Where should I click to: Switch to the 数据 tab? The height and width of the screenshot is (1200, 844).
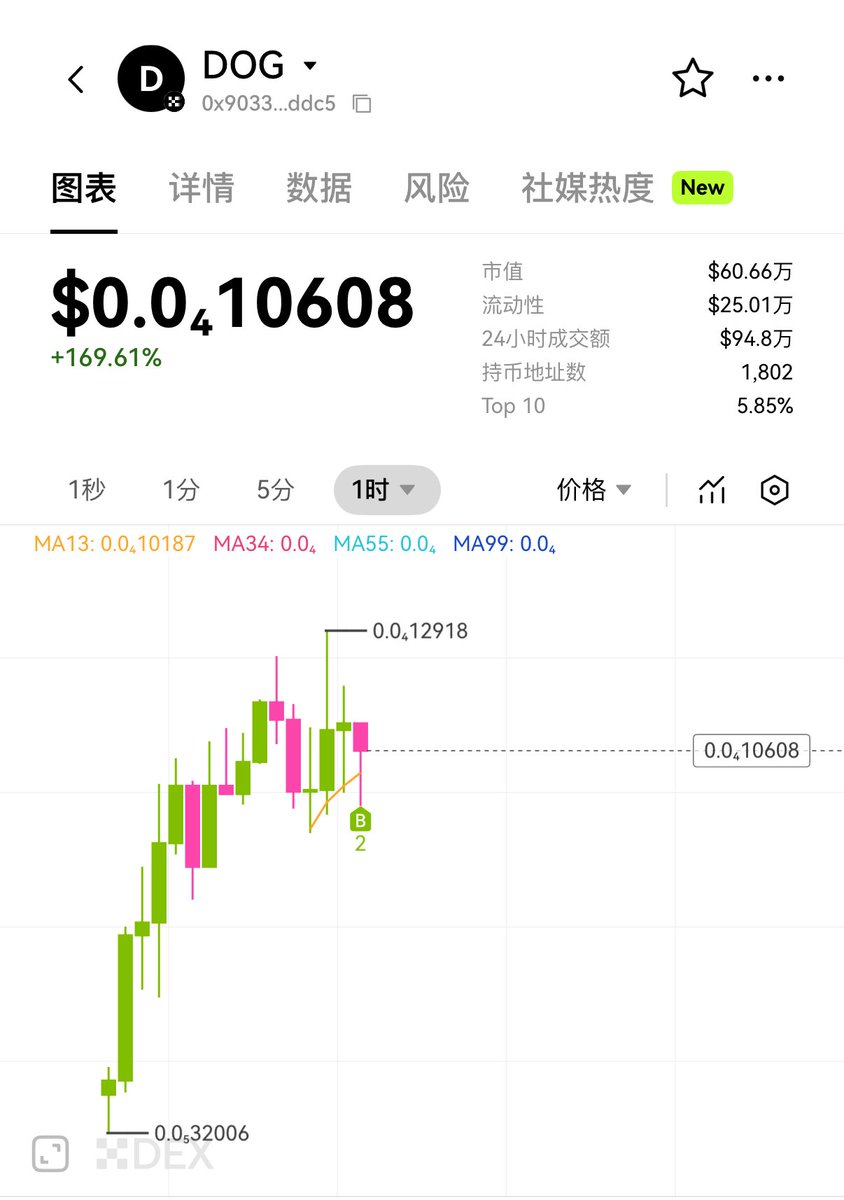(x=319, y=188)
